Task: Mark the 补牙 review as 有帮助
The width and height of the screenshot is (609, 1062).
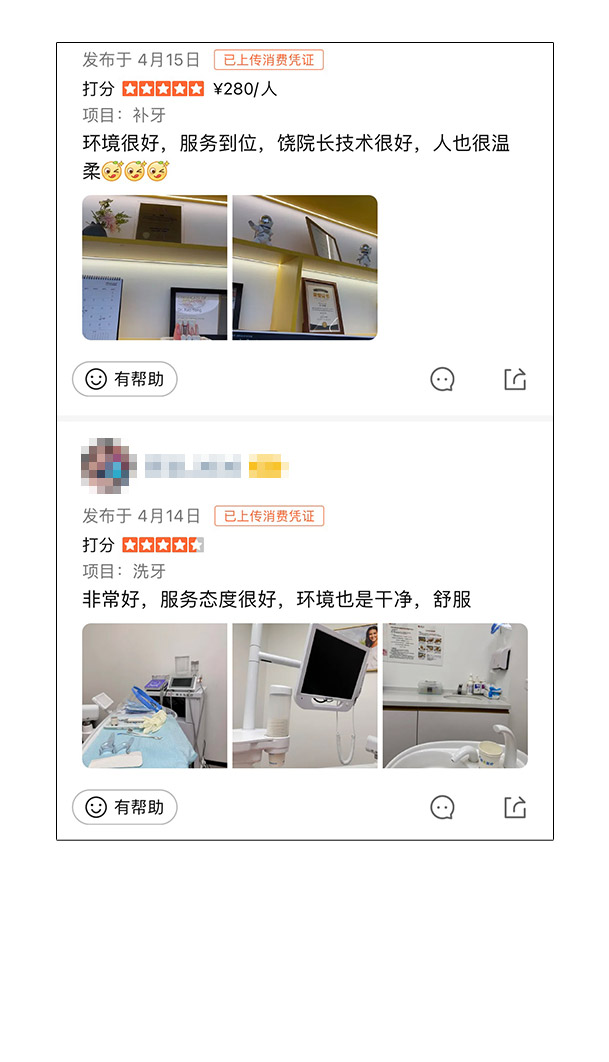Action: pos(124,379)
